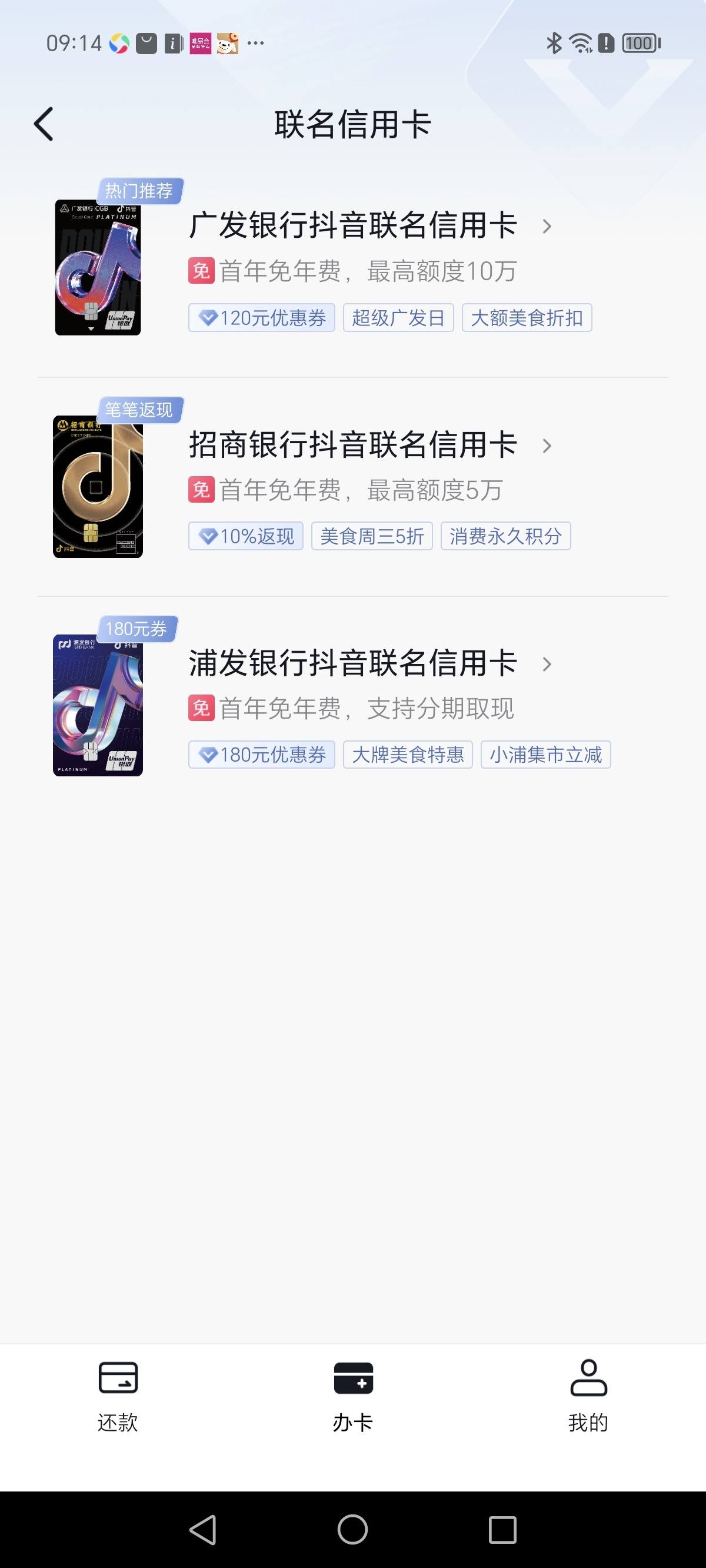The width and height of the screenshot is (706, 1568).
Task: Tap the 广发银行 card image
Action: [x=98, y=267]
